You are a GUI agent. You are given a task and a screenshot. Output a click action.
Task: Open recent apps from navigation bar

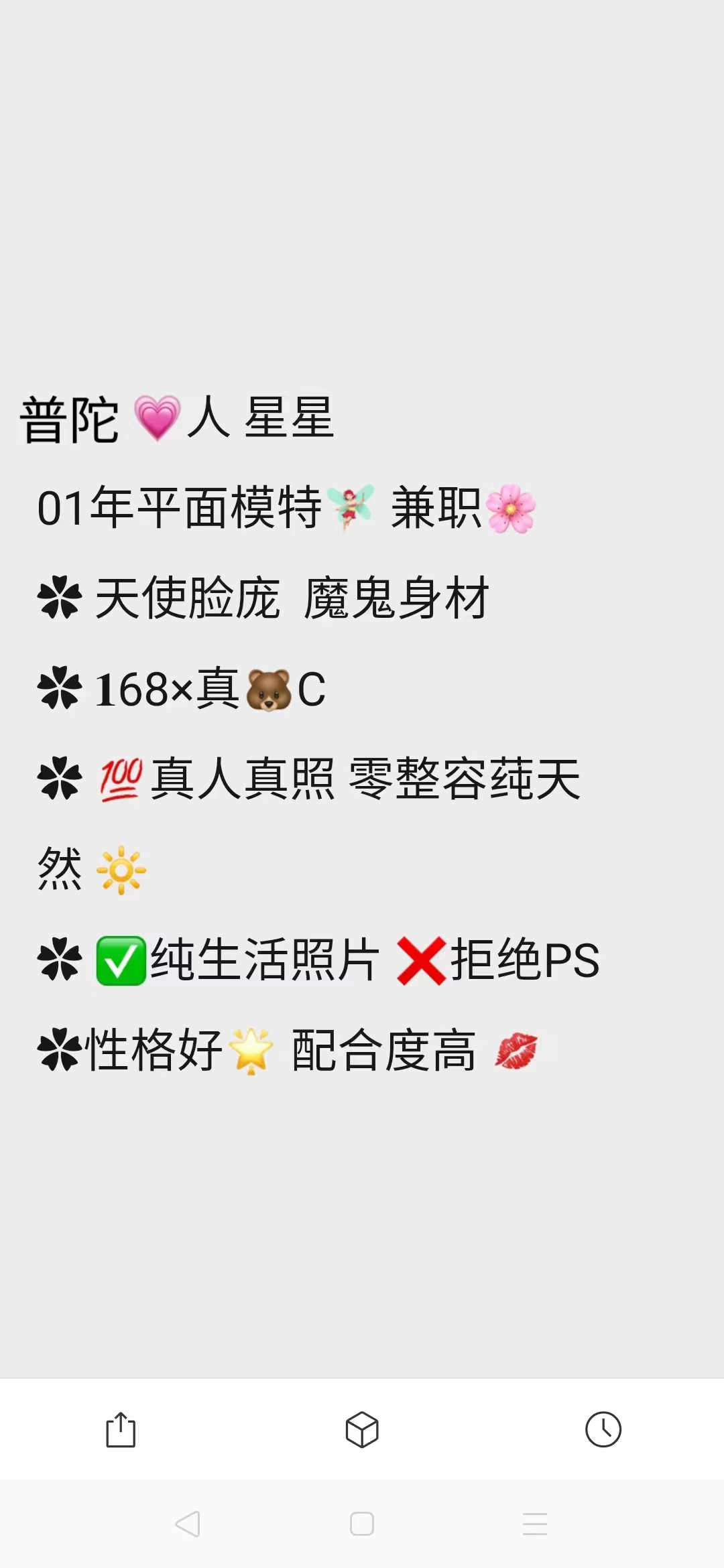pos(535,1524)
